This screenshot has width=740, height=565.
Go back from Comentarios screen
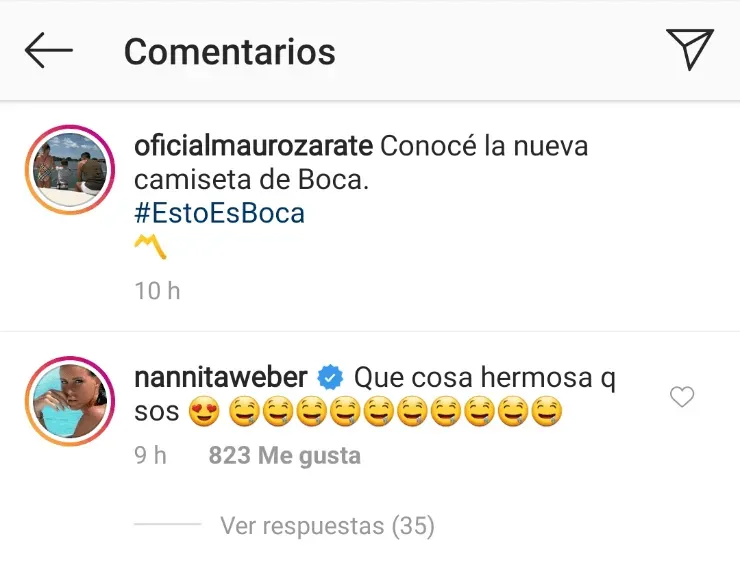(x=48, y=51)
